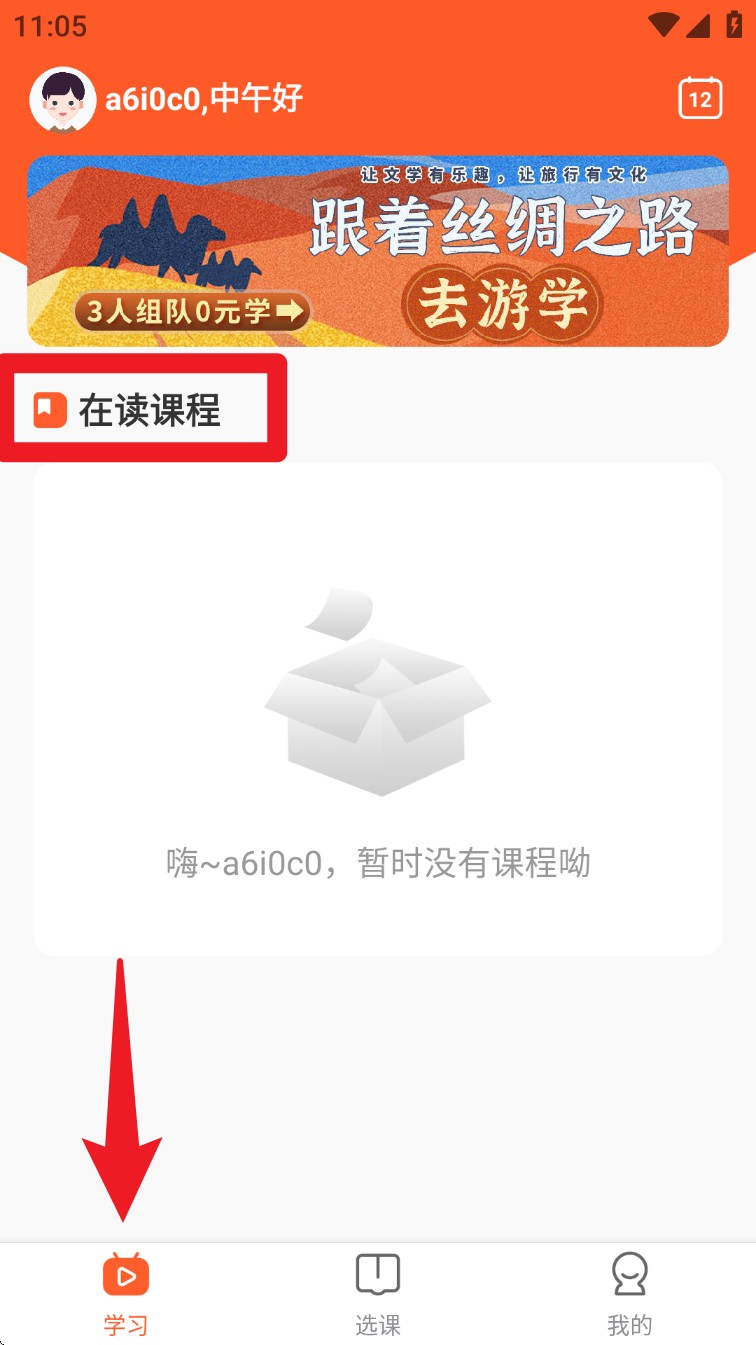Open the 跟着丝绸之路去游学 banner
The height and width of the screenshot is (1345, 756).
coord(378,251)
